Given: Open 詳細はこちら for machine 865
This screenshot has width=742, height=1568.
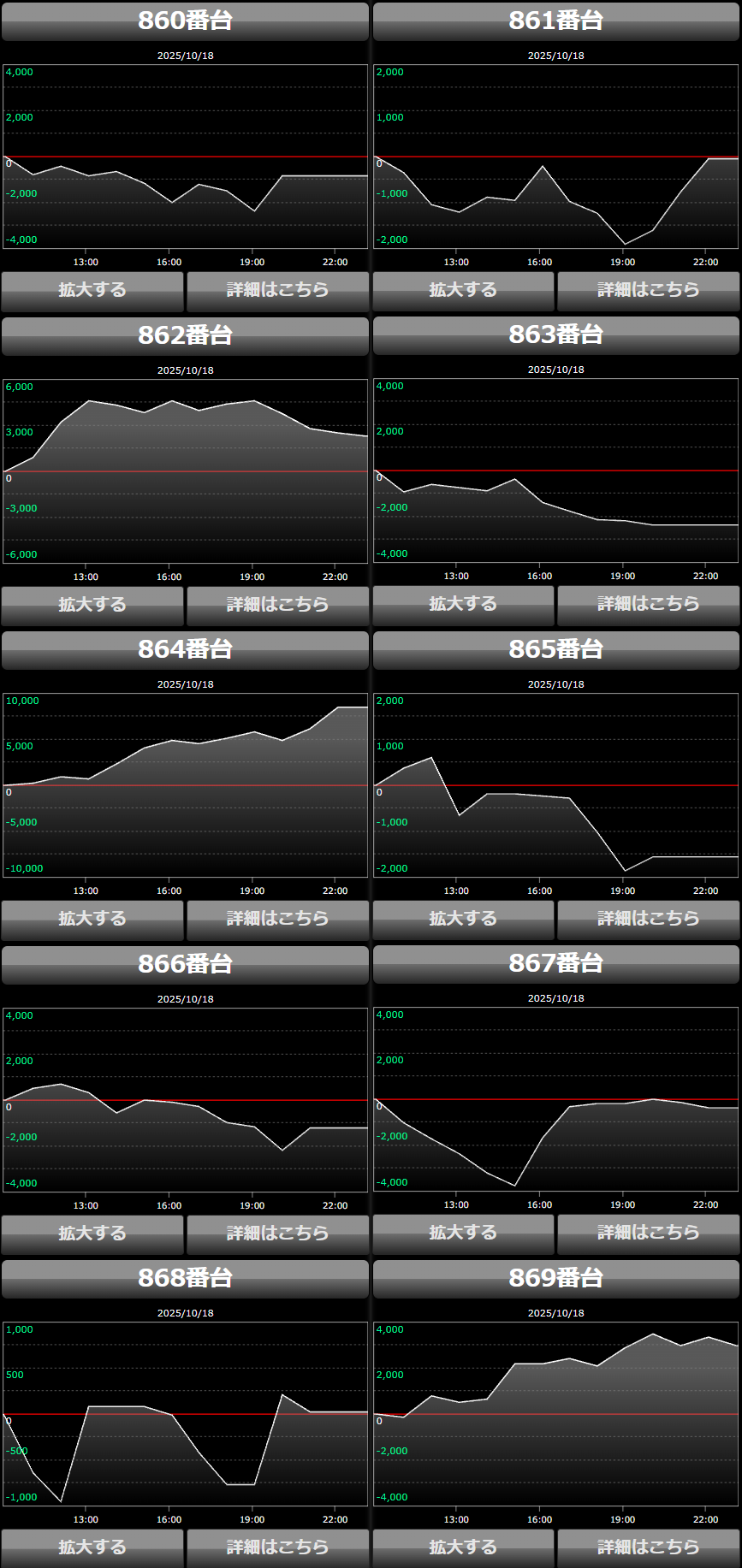Looking at the screenshot, I should [x=648, y=920].
